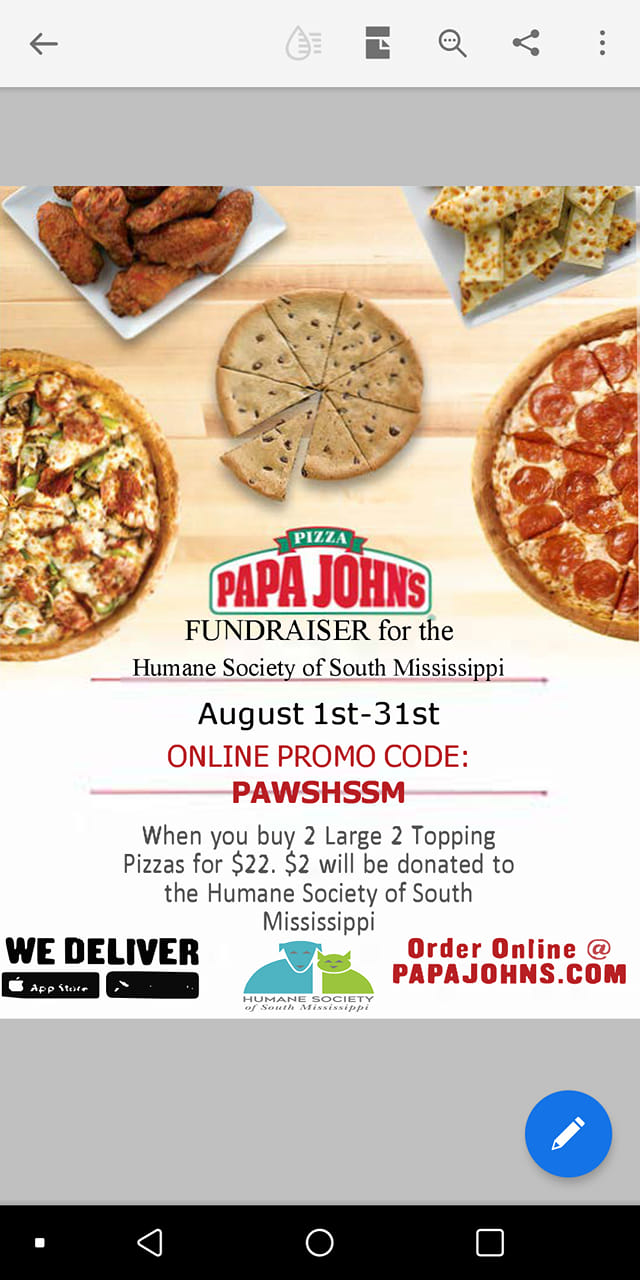
Task: Tap the system home button
Action: point(320,1242)
